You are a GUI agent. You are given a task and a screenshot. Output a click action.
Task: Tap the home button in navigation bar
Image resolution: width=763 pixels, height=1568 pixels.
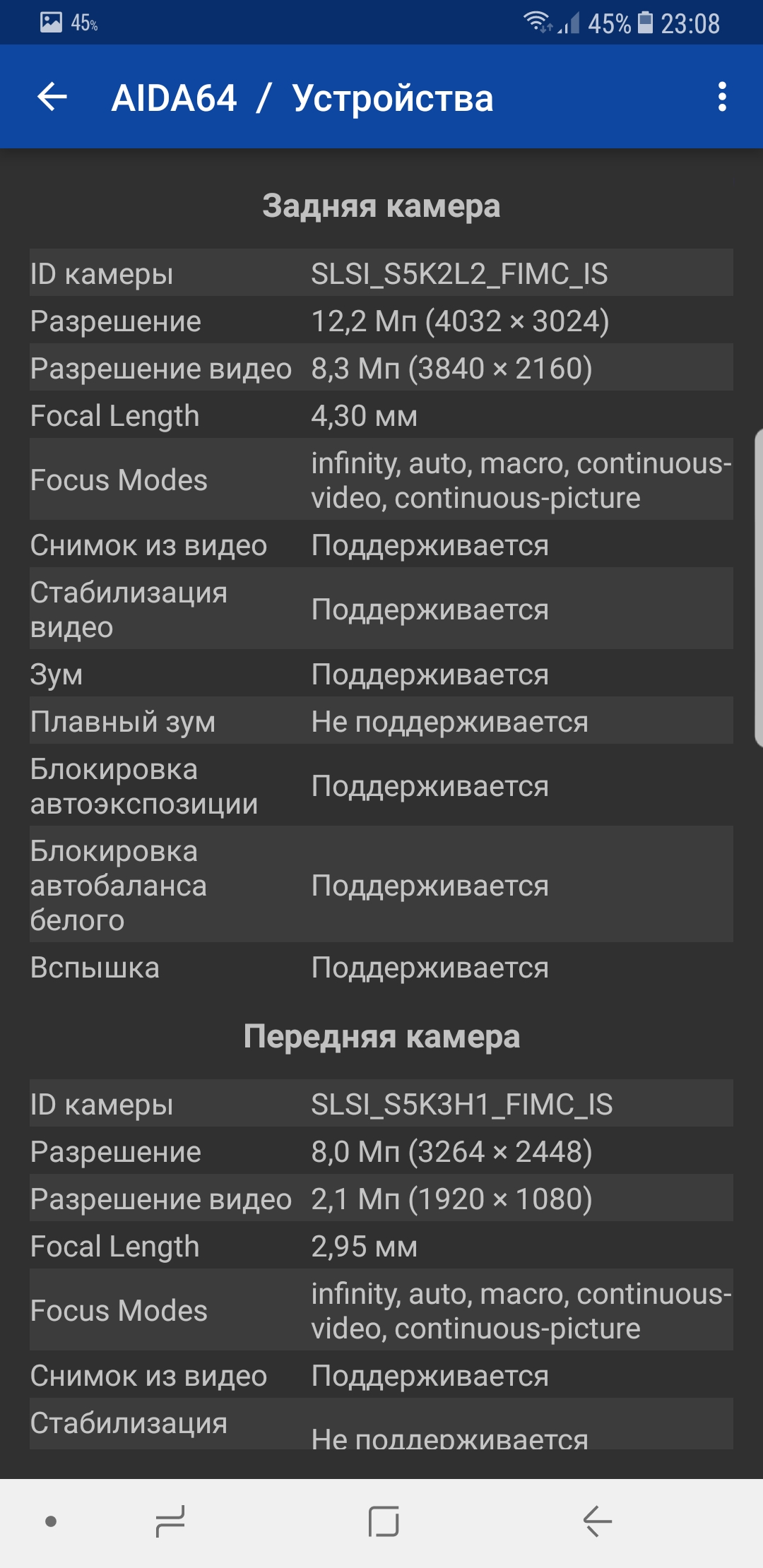click(x=384, y=1521)
